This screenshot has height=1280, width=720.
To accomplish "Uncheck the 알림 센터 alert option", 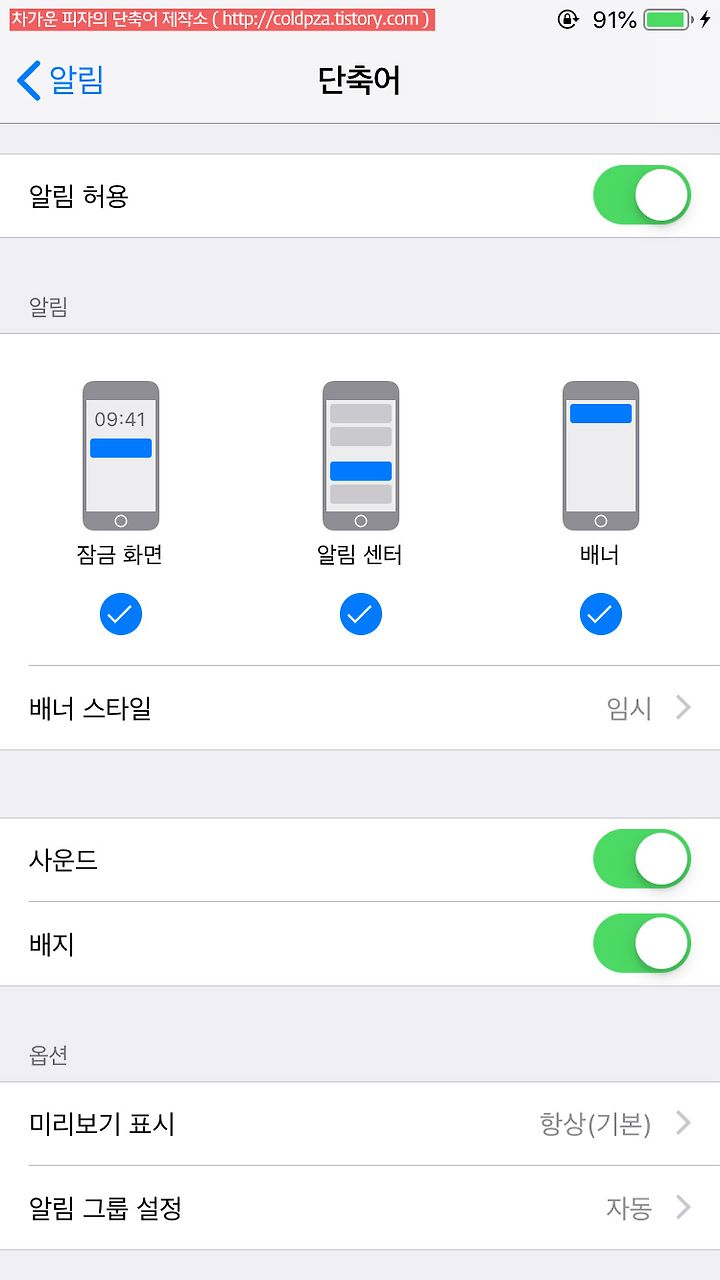I will (361, 614).
